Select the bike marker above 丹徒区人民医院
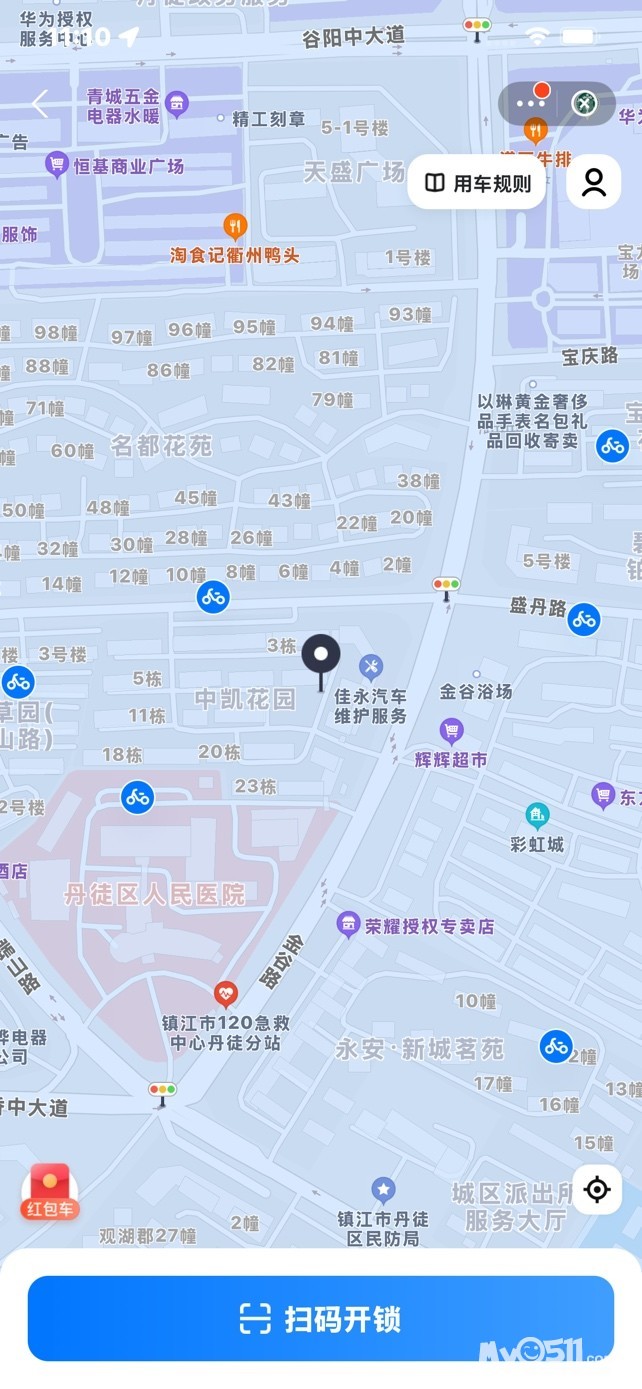 138,797
